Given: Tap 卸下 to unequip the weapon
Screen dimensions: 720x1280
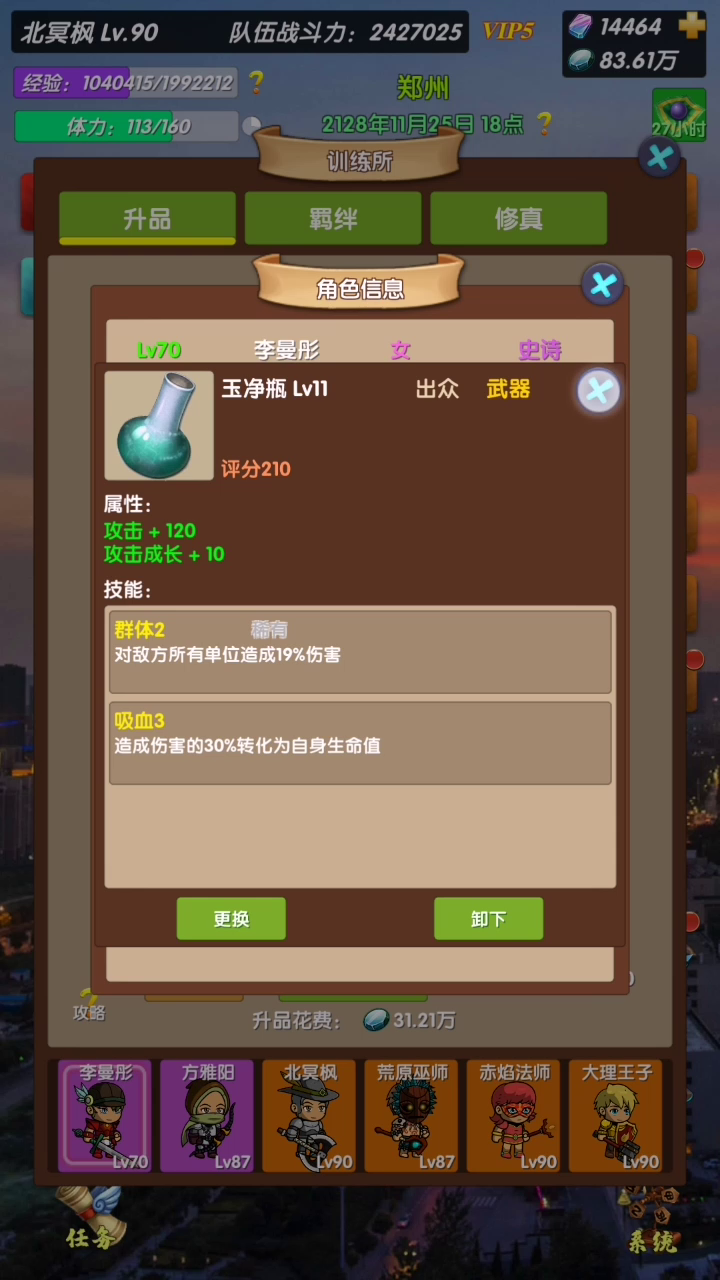Looking at the screenshot, I should [488, 918].
